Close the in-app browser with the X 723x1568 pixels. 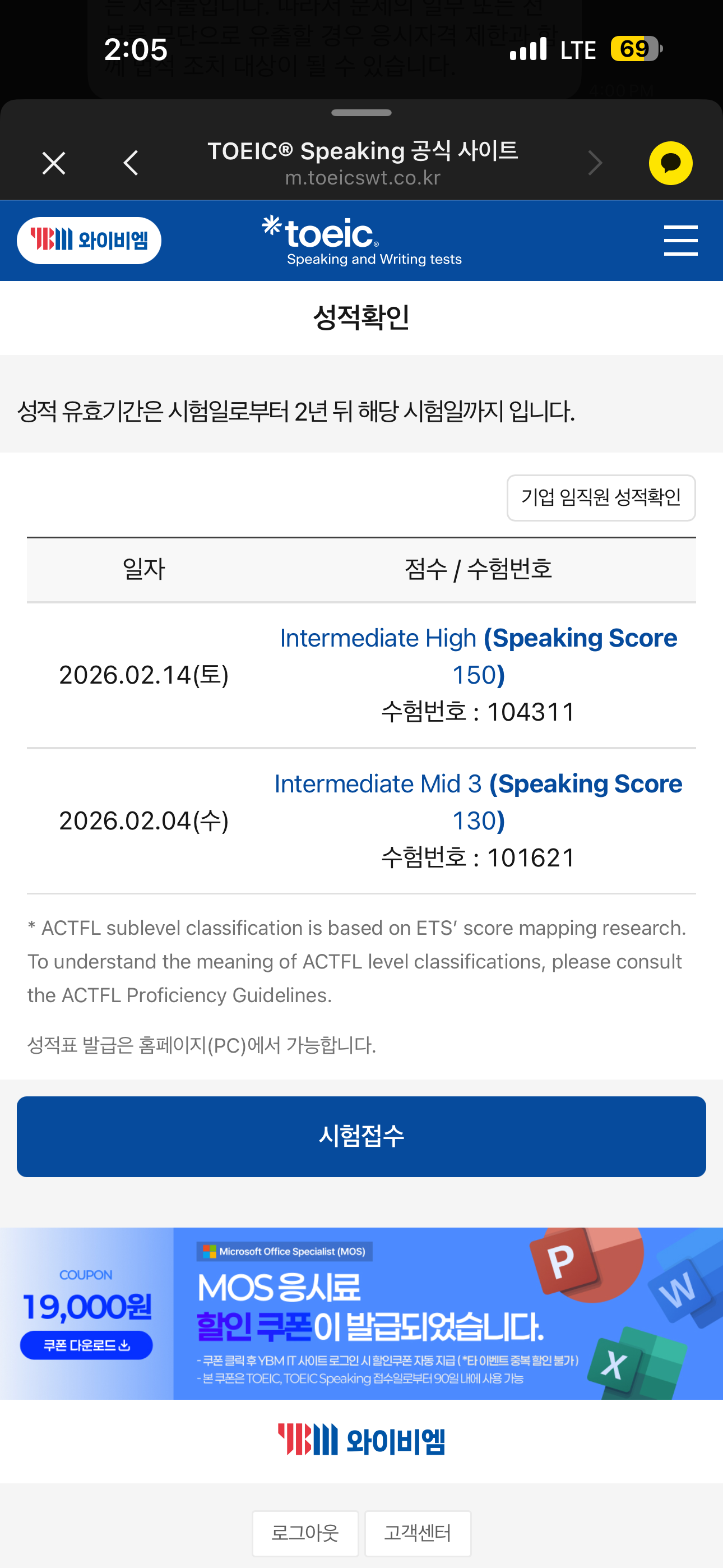(x=54, y=163)
